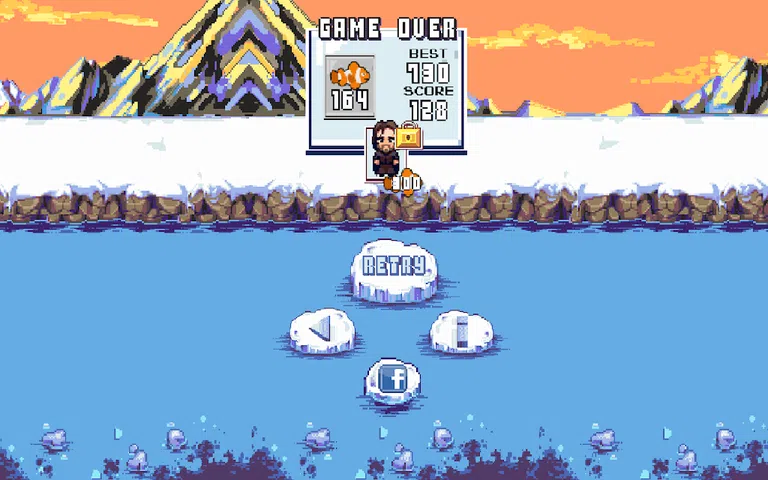Share score via the Facebook icon
This screenshot has height=480, width=768.
(393, 380)
